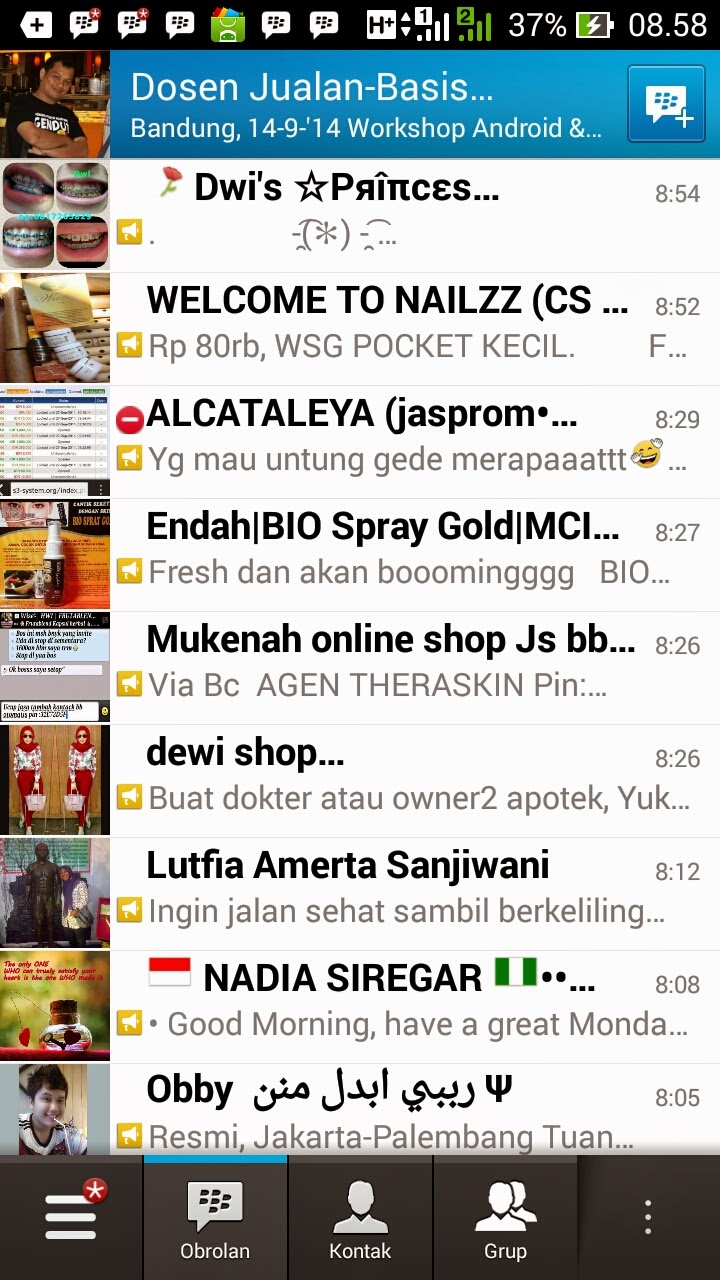Open the WELCOME TO NAILZZ chat
Screen dimensions: 720x1280
(360, 328)
